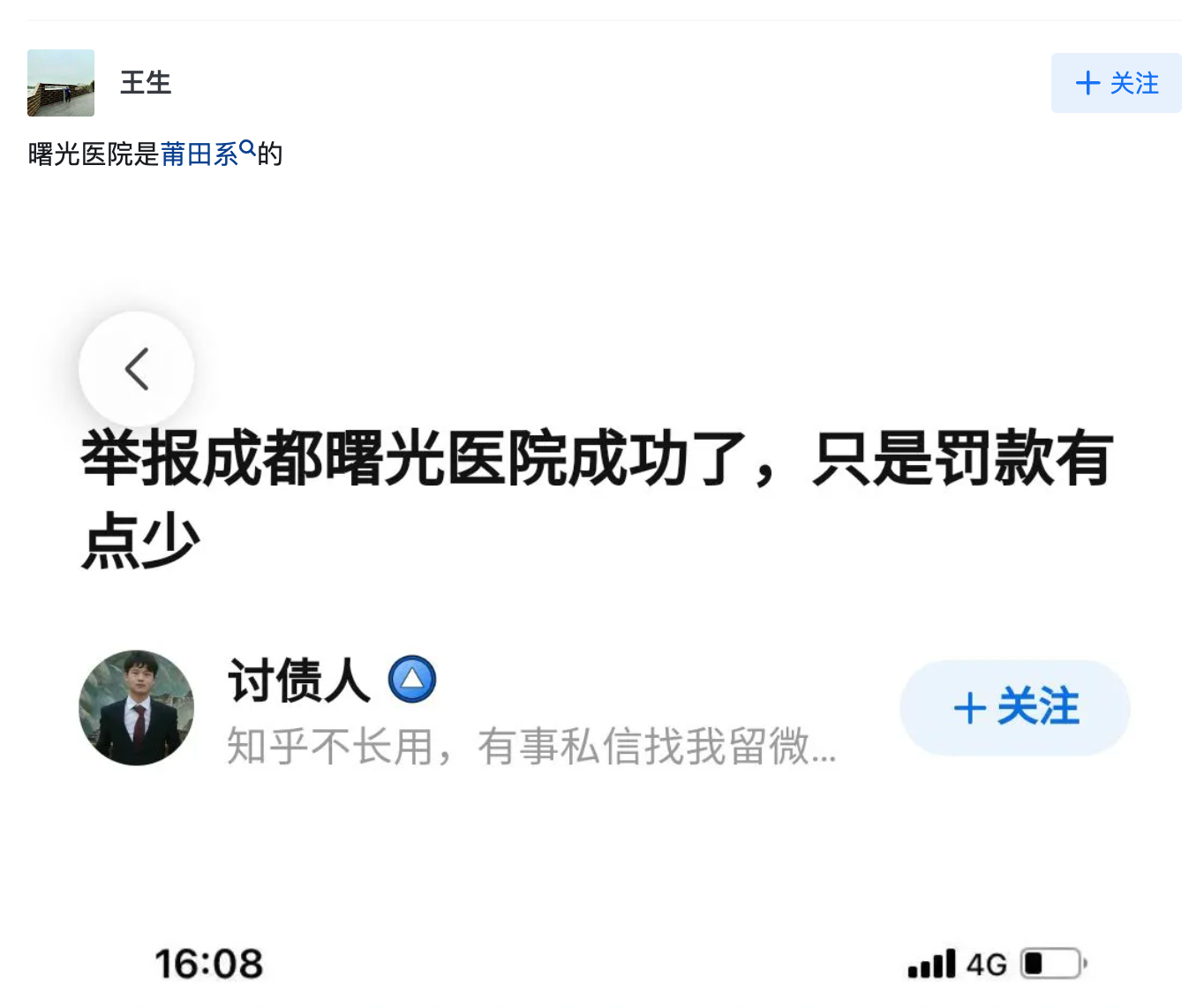
Task: Follow user 王生
Action: tap(1116, 83)
